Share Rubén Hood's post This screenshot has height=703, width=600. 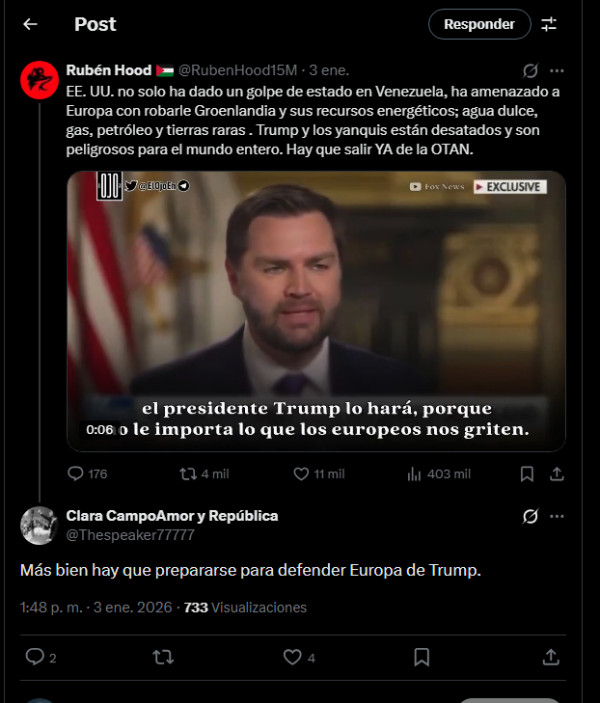tap(557, 473)
